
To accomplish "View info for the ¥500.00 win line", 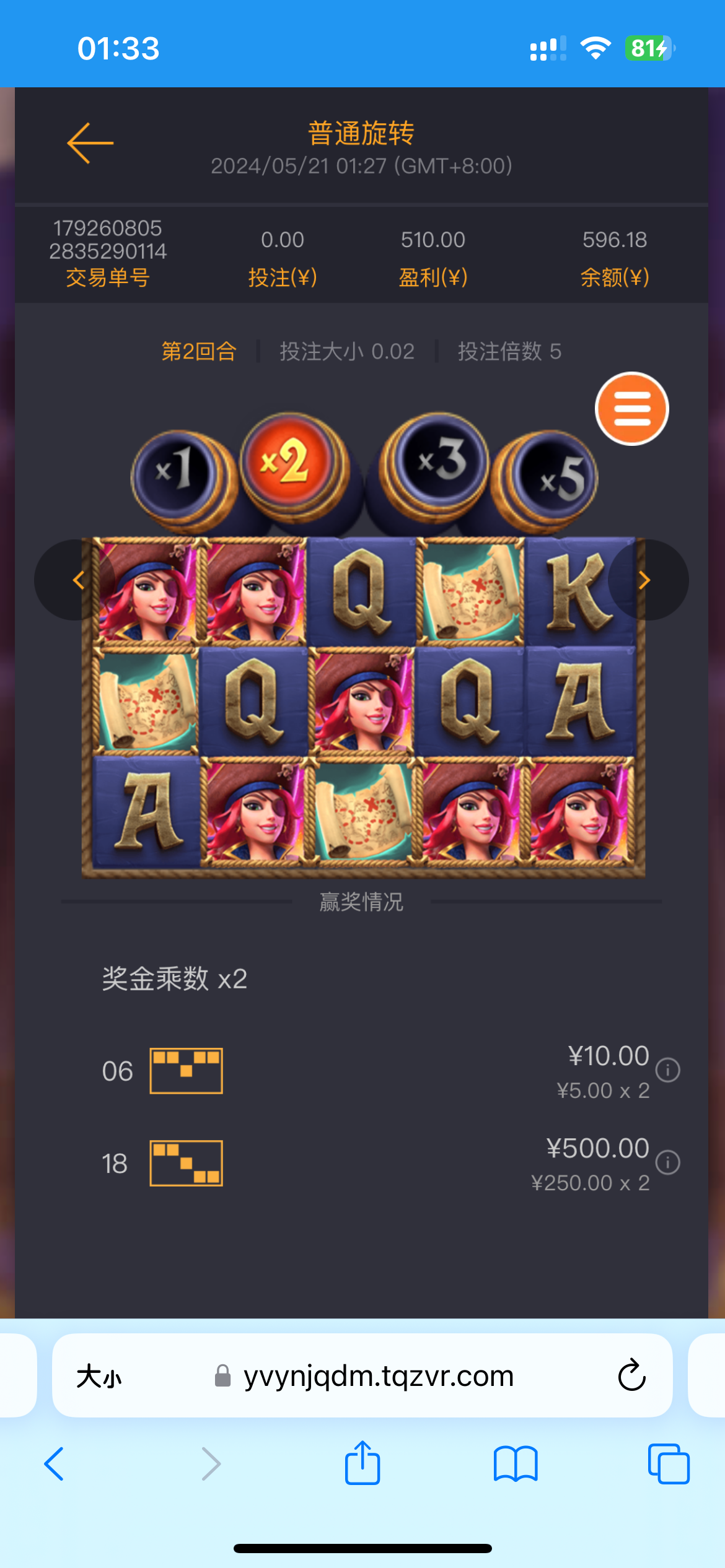I will (x=667, y=1162).
